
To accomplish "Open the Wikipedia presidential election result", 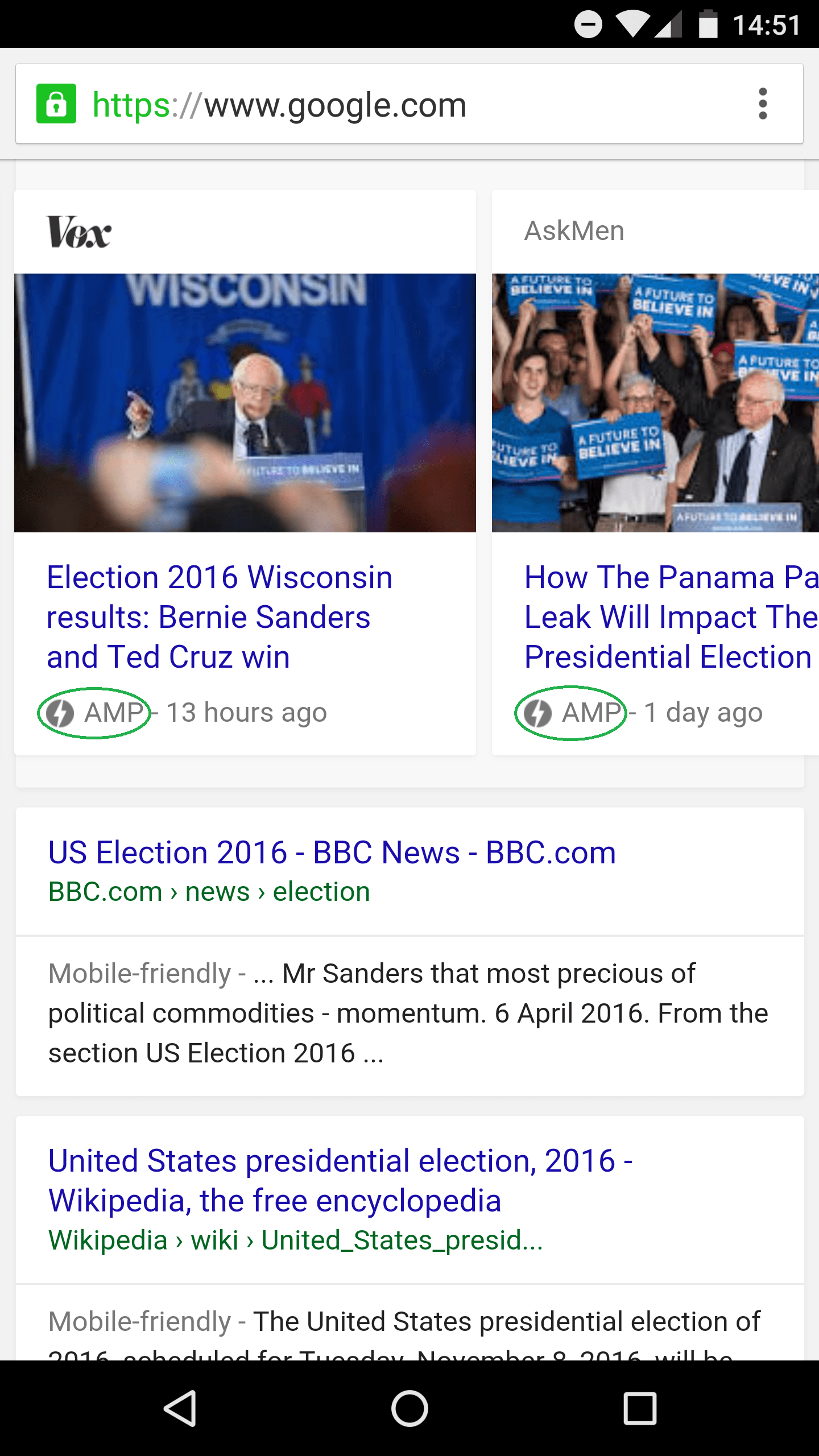I will tap(340, 1180).
